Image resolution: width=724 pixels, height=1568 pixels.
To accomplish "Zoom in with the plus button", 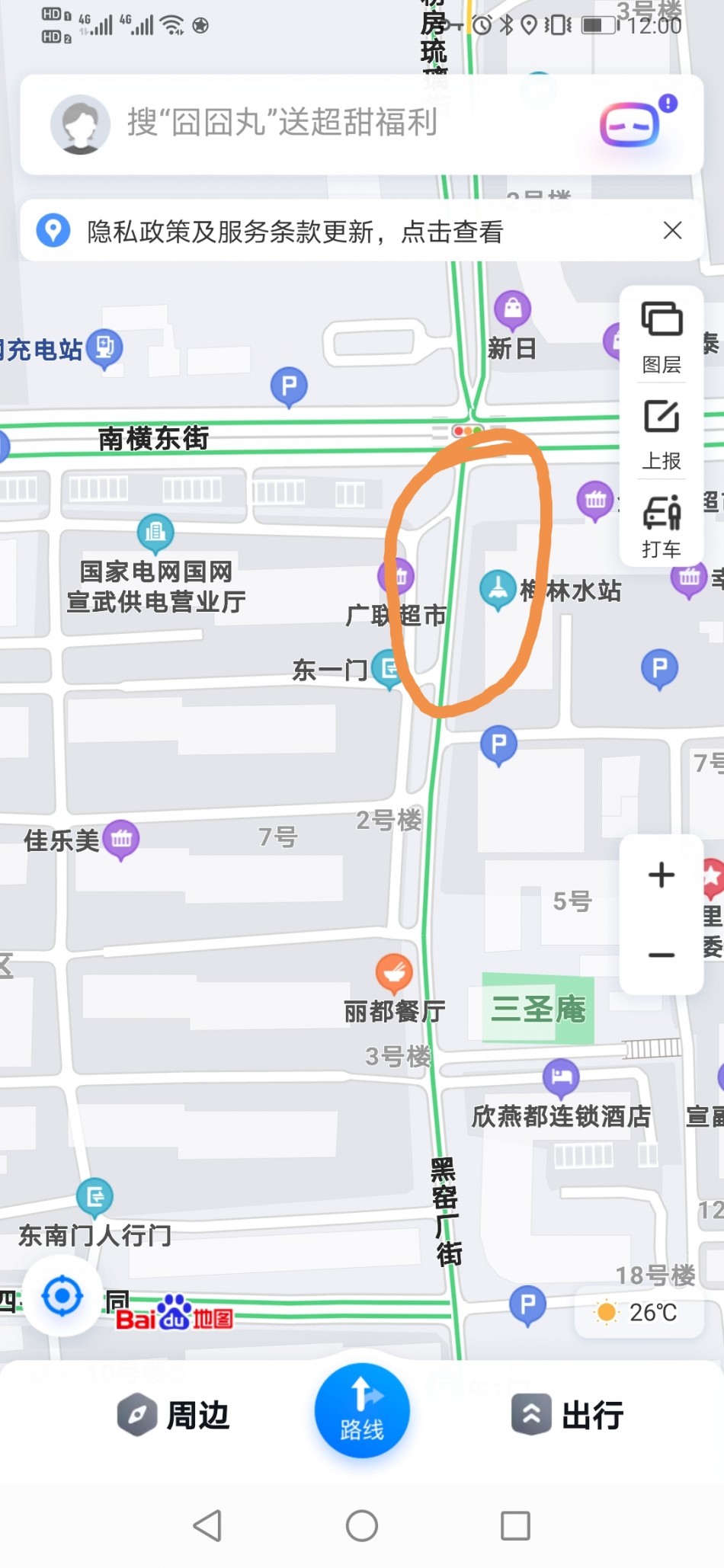I will point(662,875).
